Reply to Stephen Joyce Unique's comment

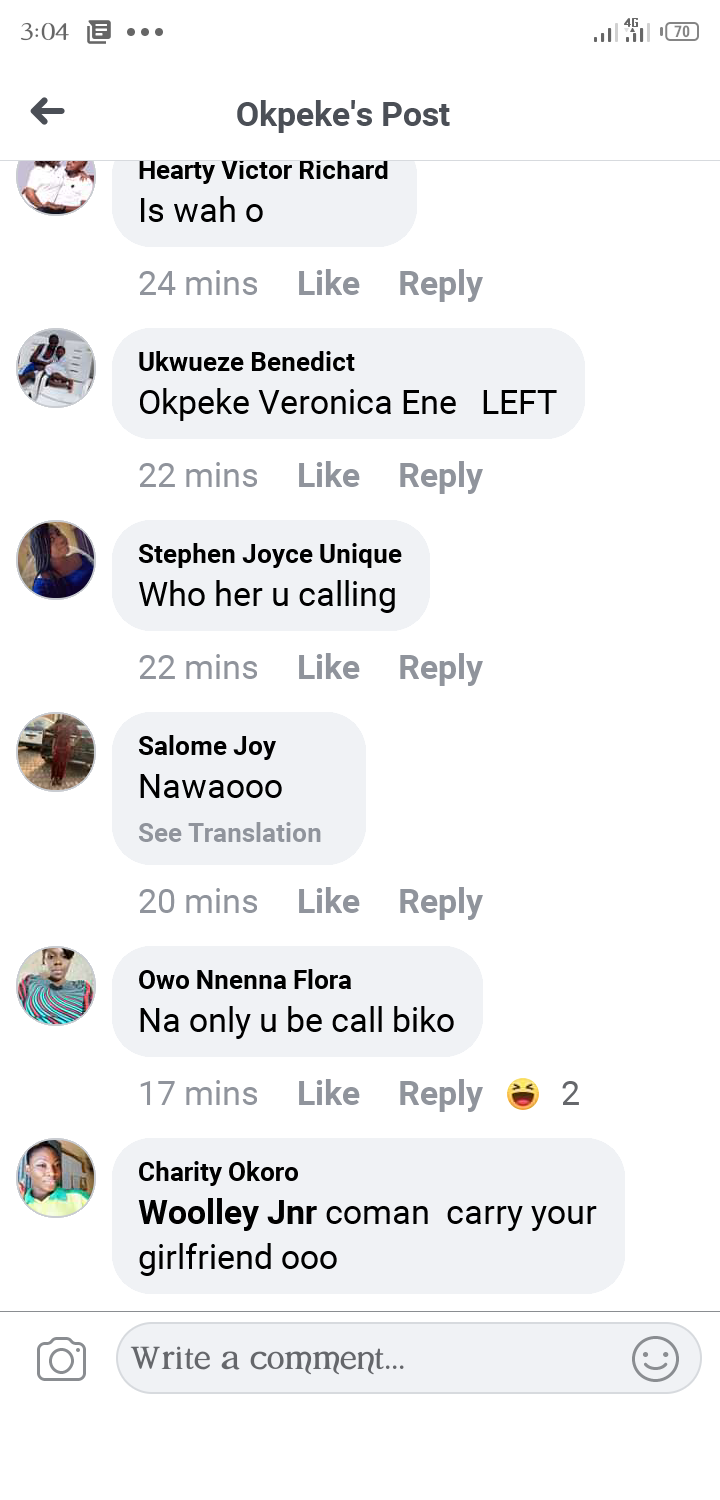(440, 668)
